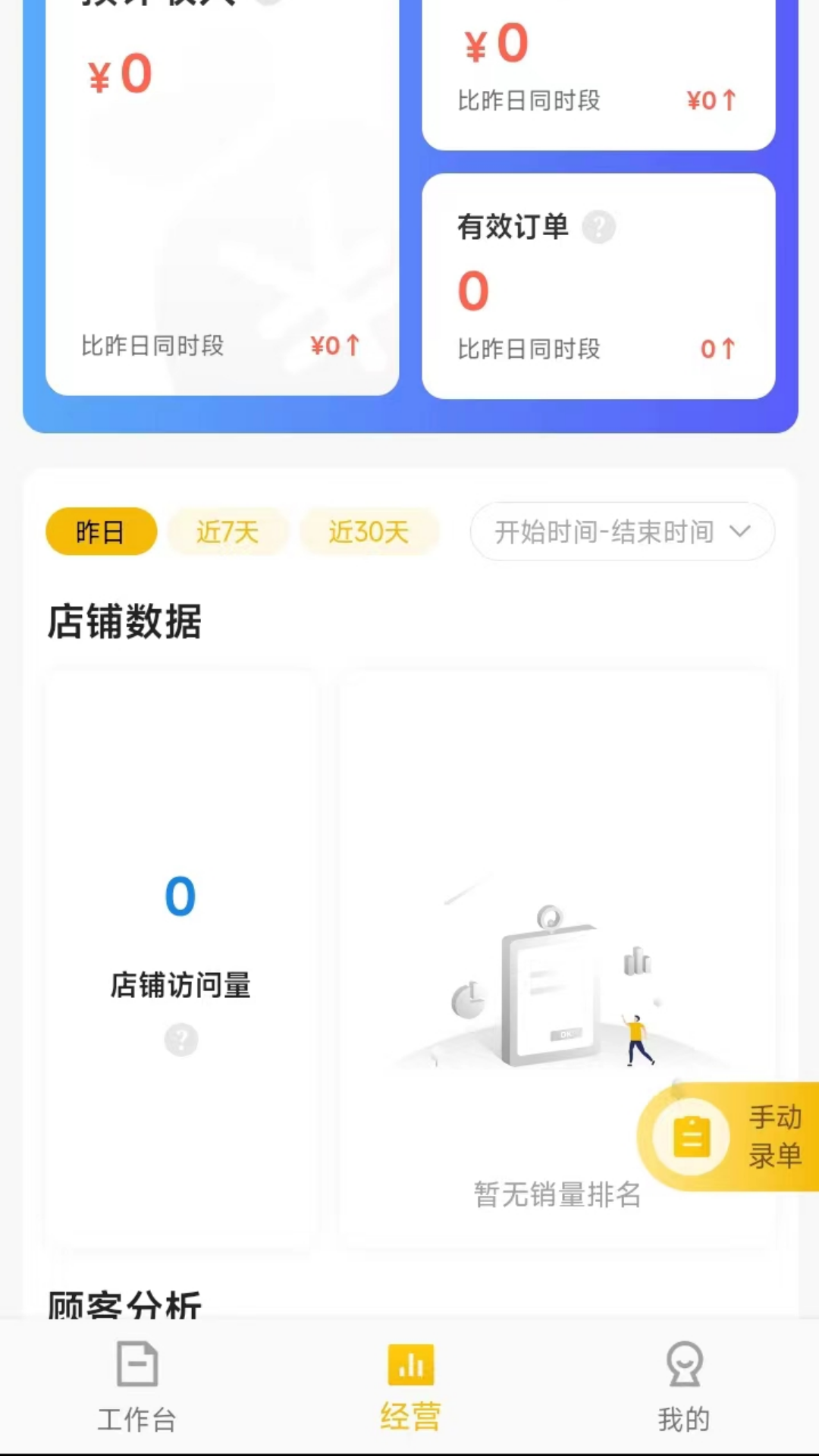Select the 近30天 filter chip
The height and width of the screenshot is (1456, 819).
(x=369, y=532)
